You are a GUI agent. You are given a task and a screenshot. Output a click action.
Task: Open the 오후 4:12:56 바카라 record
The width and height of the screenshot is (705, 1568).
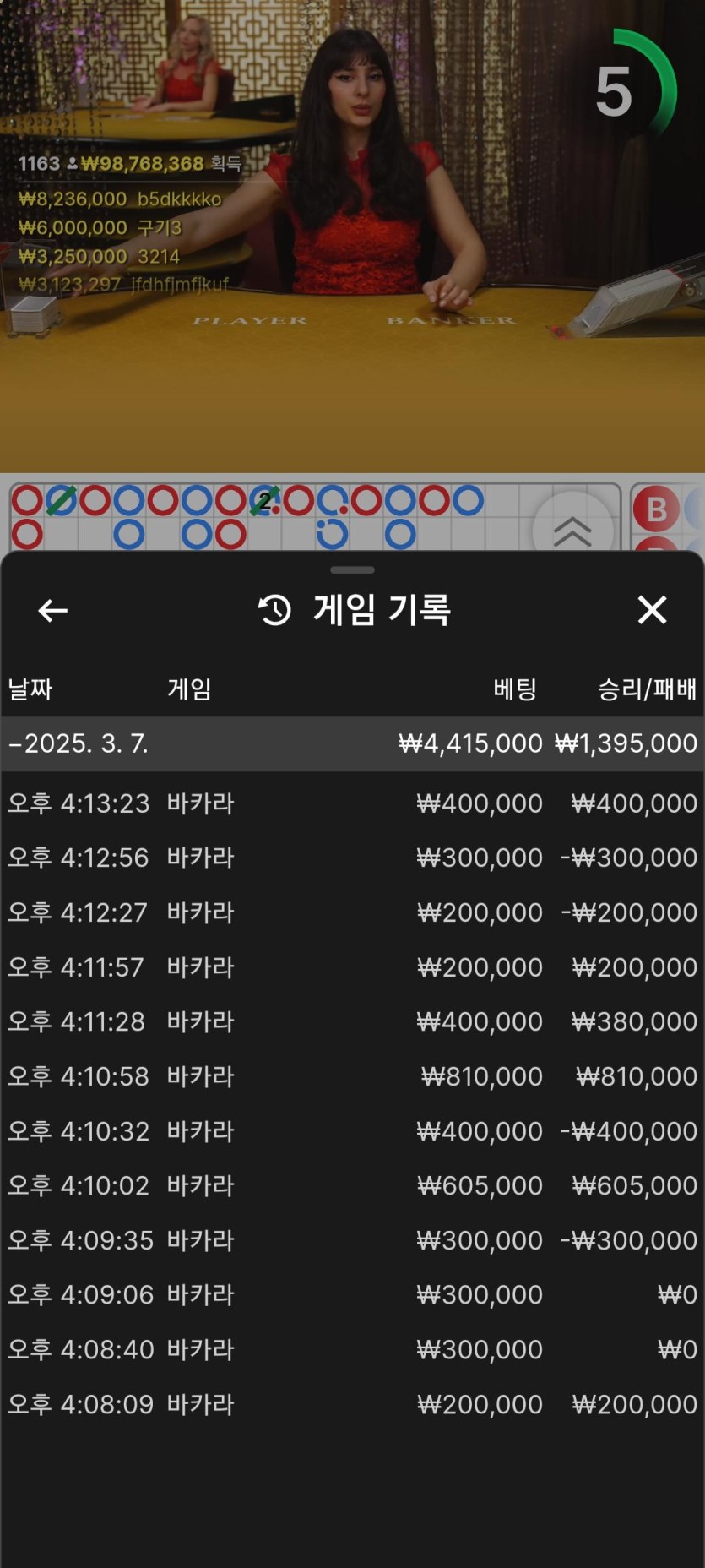352,857
